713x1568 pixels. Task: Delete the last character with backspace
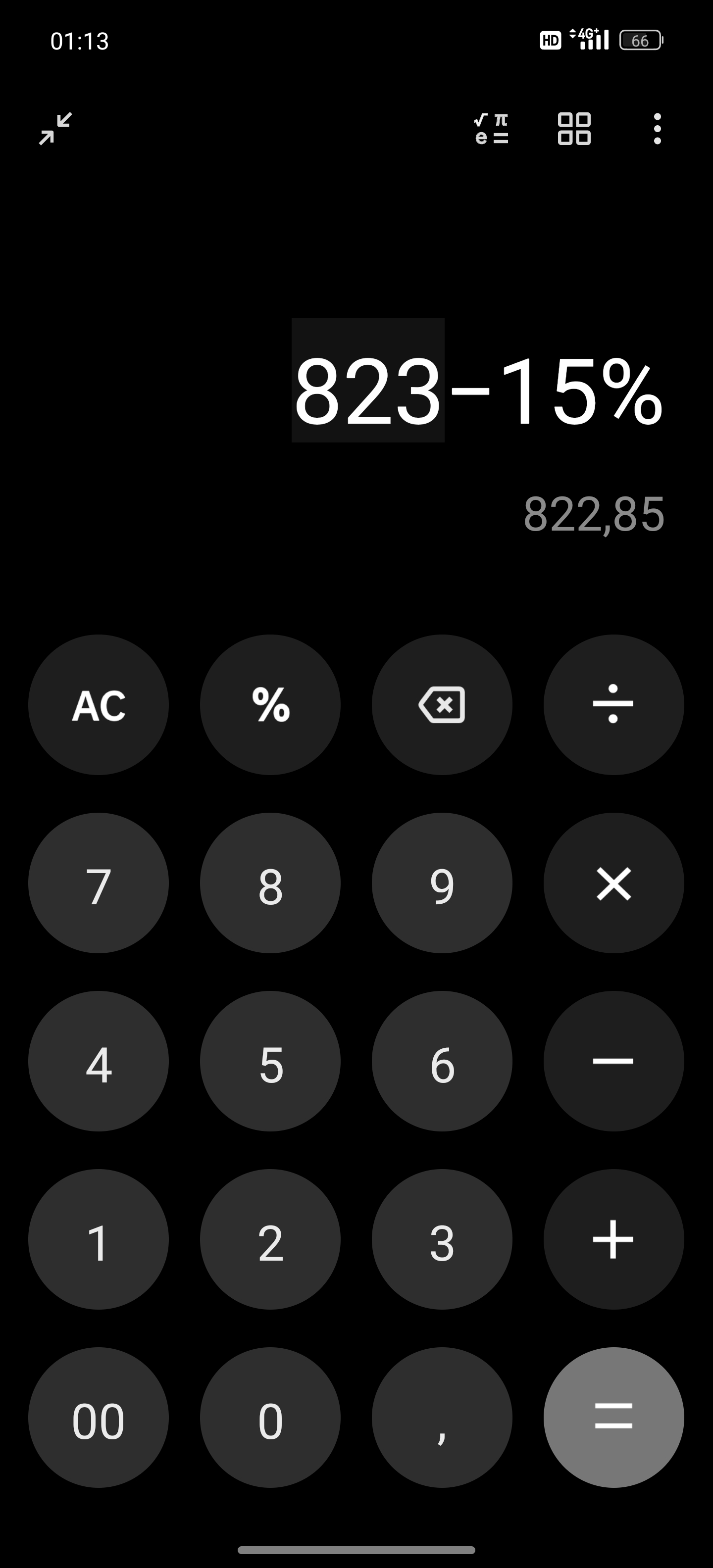(442, 705)
